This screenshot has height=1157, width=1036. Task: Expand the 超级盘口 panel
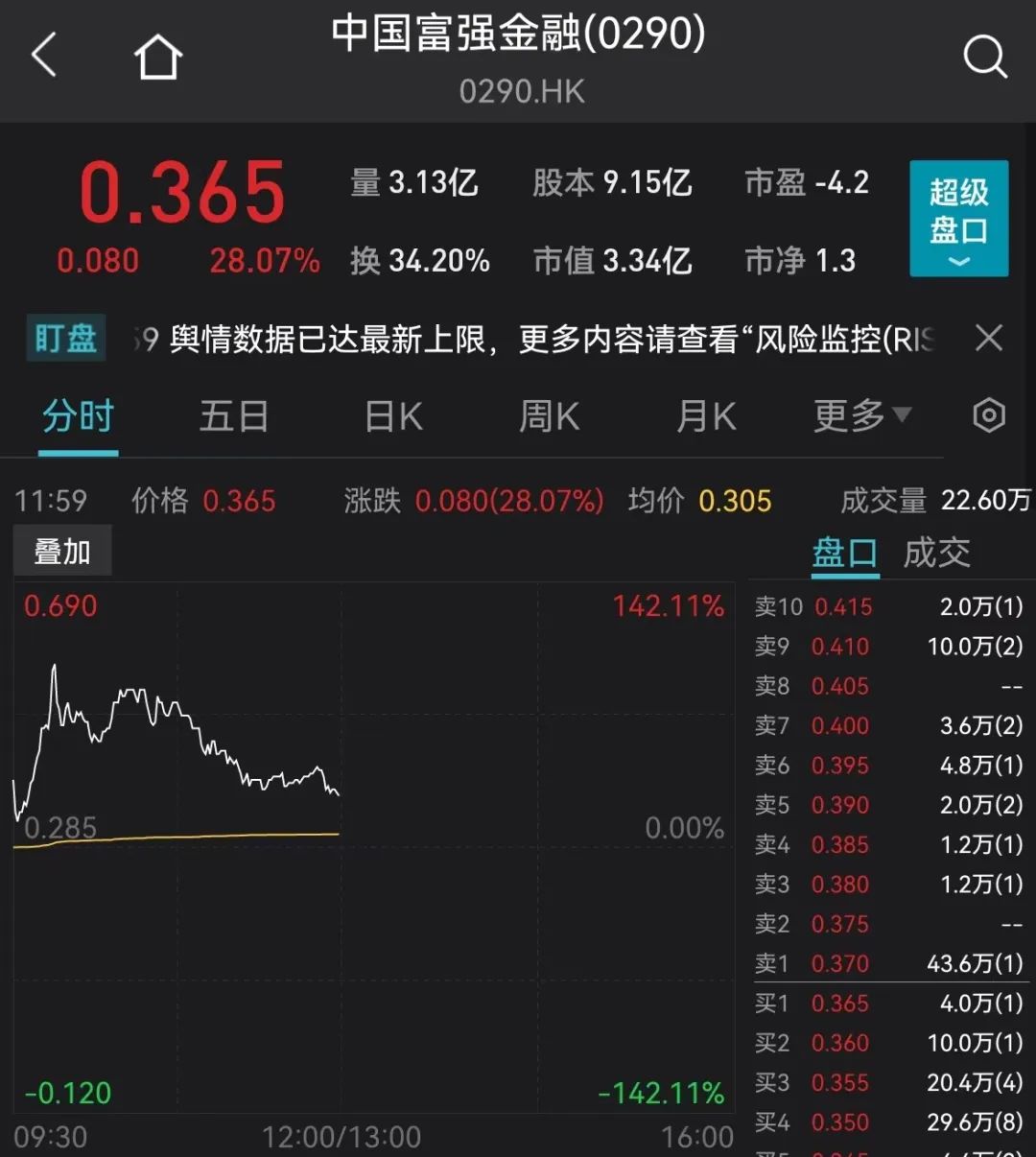pyautogui.click(x=958, y=219)
